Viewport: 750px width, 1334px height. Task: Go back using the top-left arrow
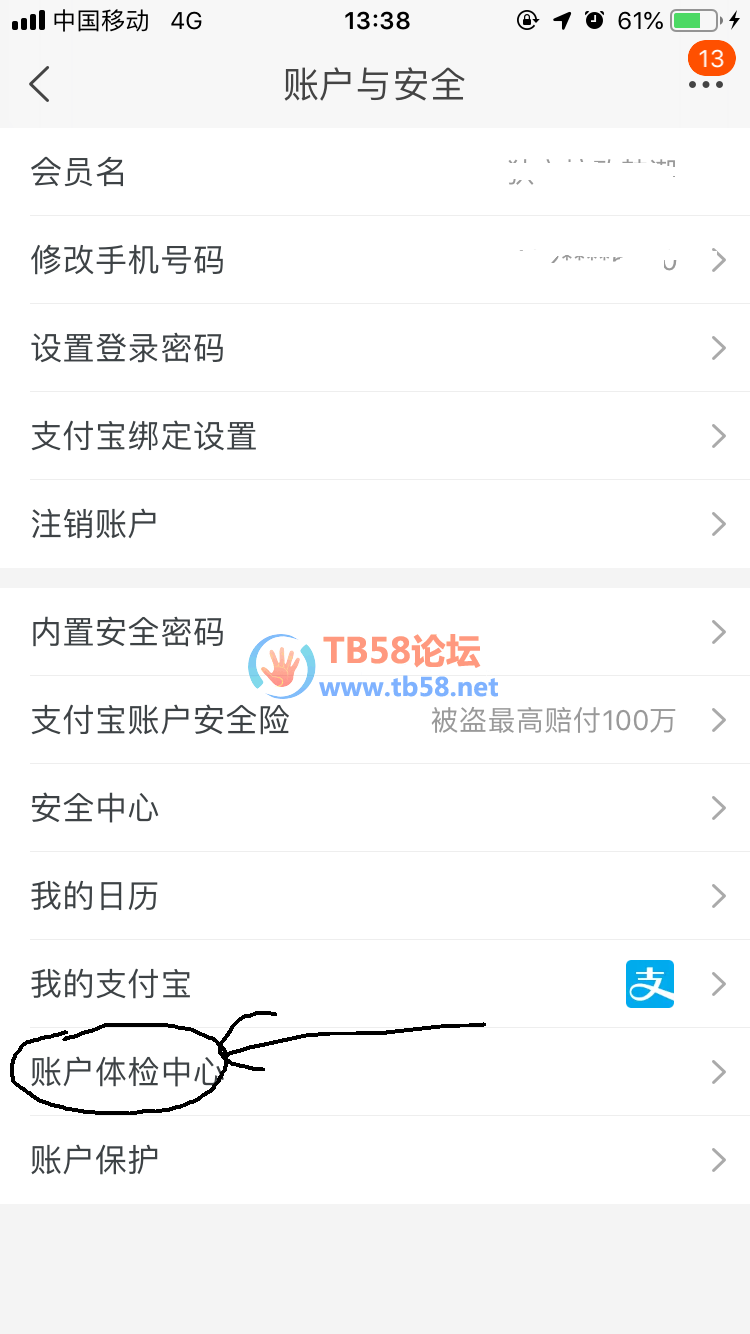(40, 85)
